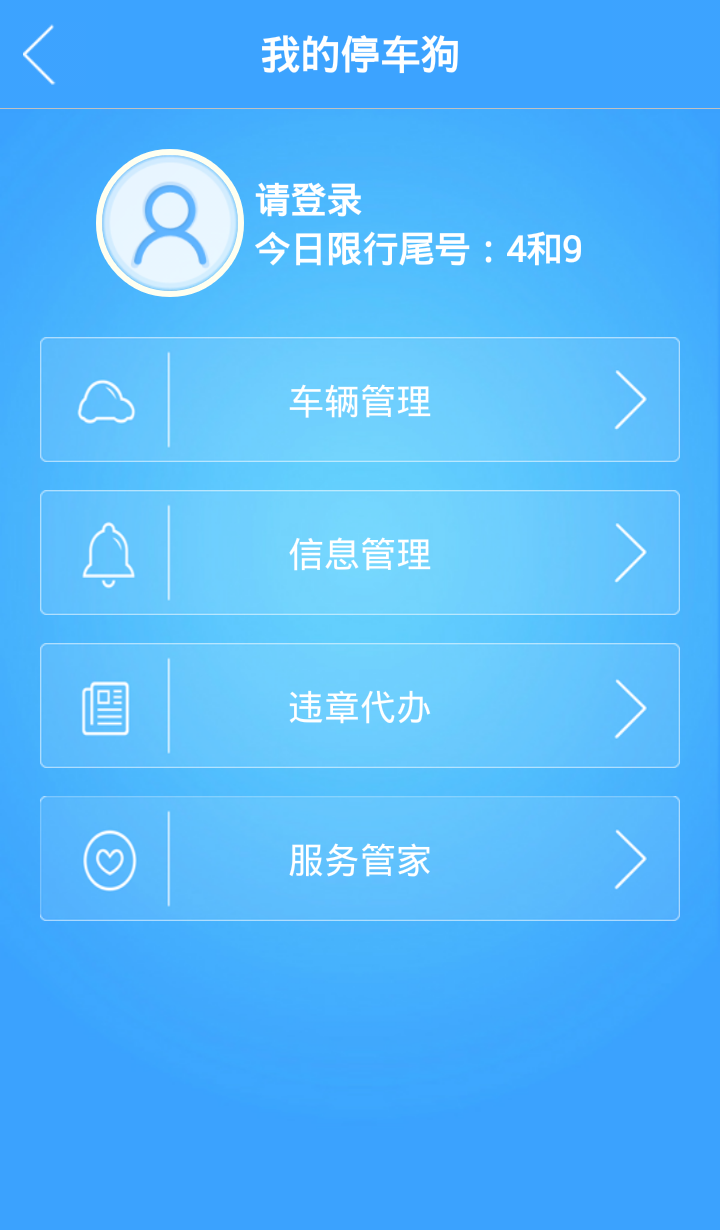720x1230 pixels.
Task: Open the 信息管理 list item
Action: pyautogui.click(x=360, y=552)
